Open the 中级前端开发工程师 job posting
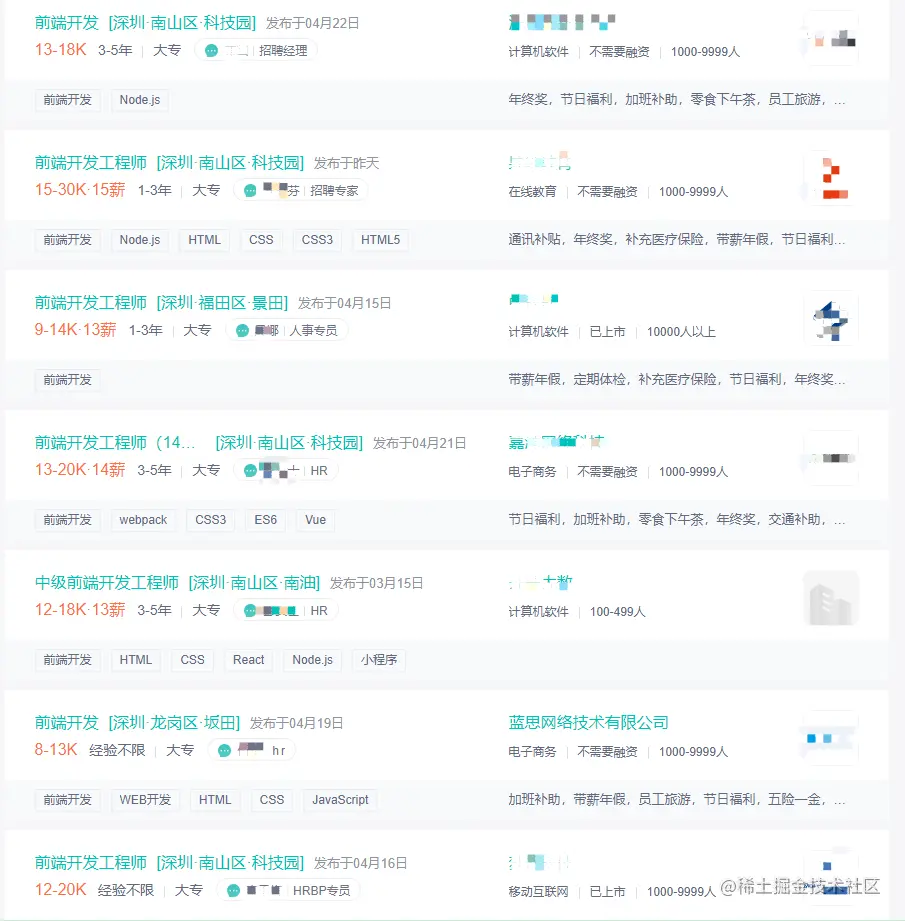 tap(107, 582)
